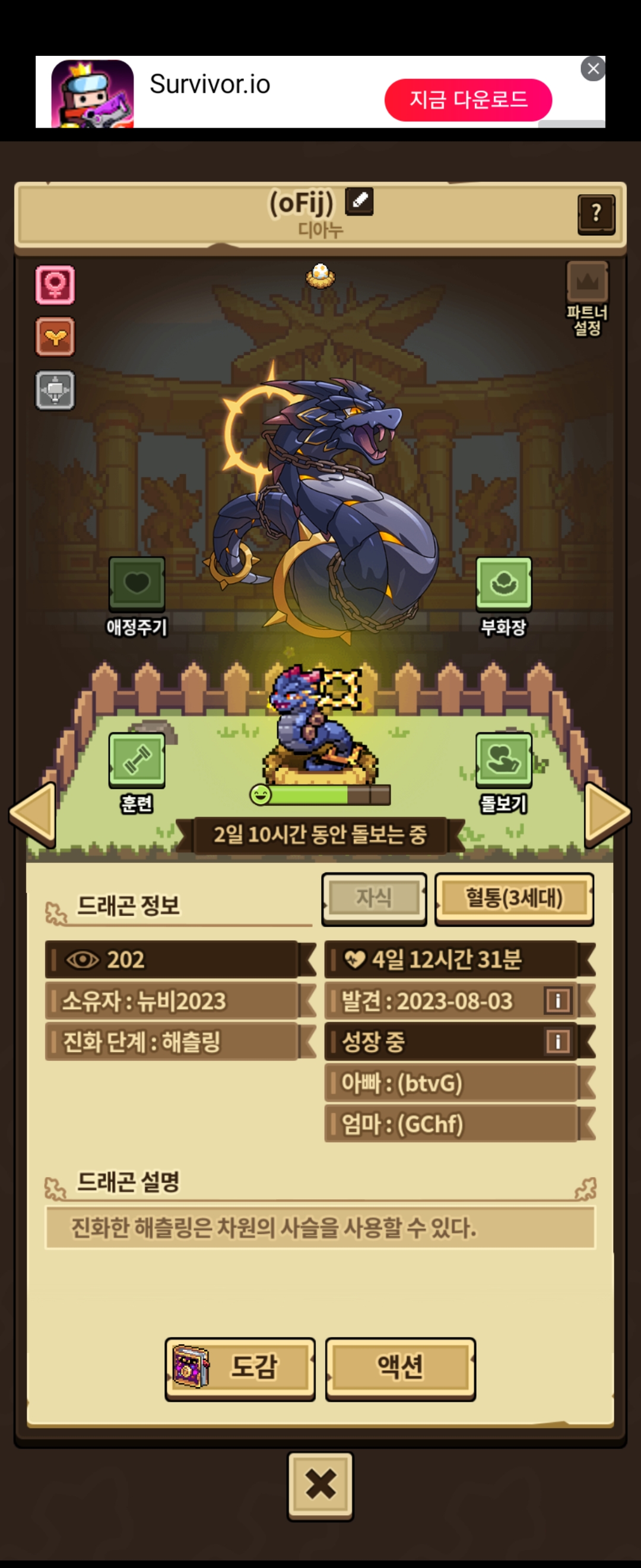The width and height of the screenshot is (641, 1568).
Task: Show info next to 발견 date
Action: (x=558, y=1001)
